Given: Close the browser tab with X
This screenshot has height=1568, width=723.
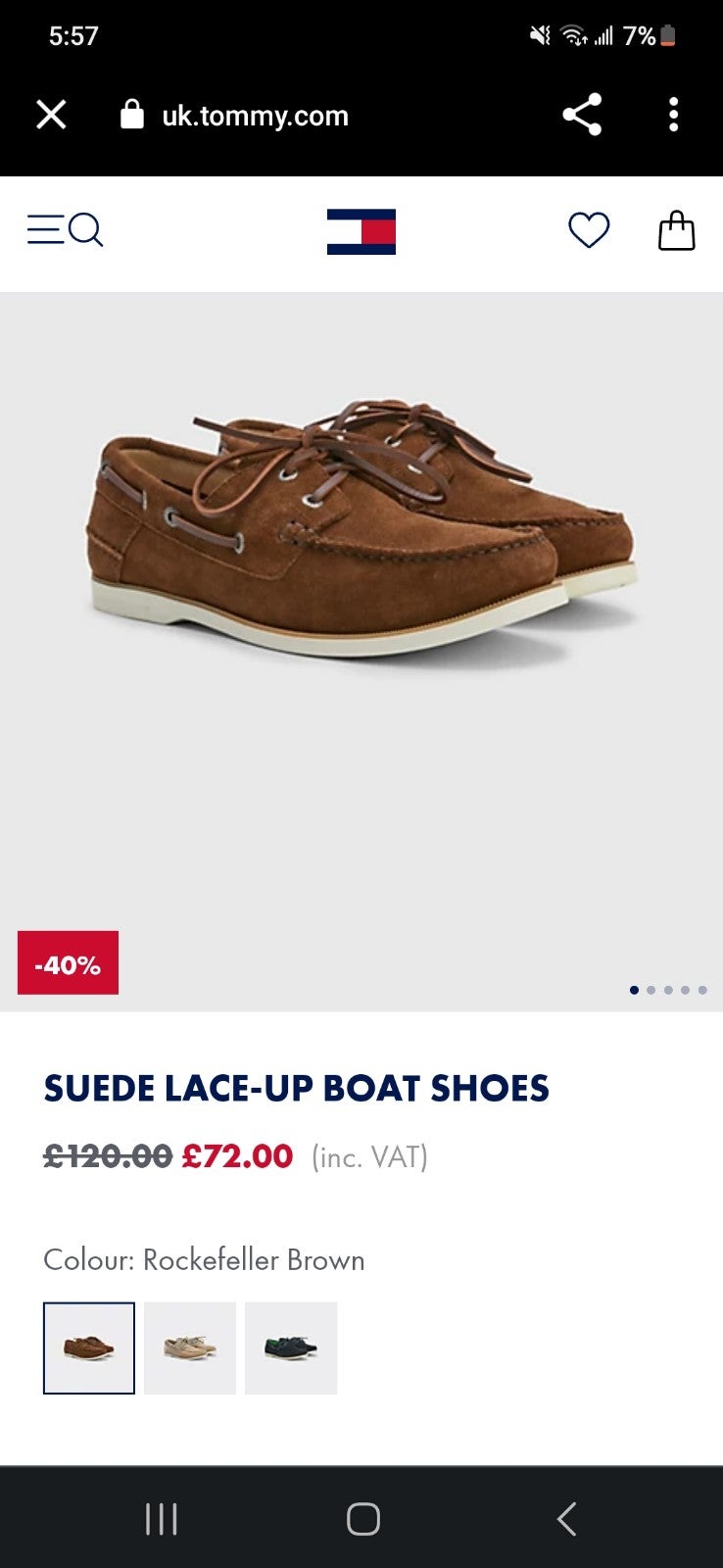Looking at the screenshot, I should point(51,115).
